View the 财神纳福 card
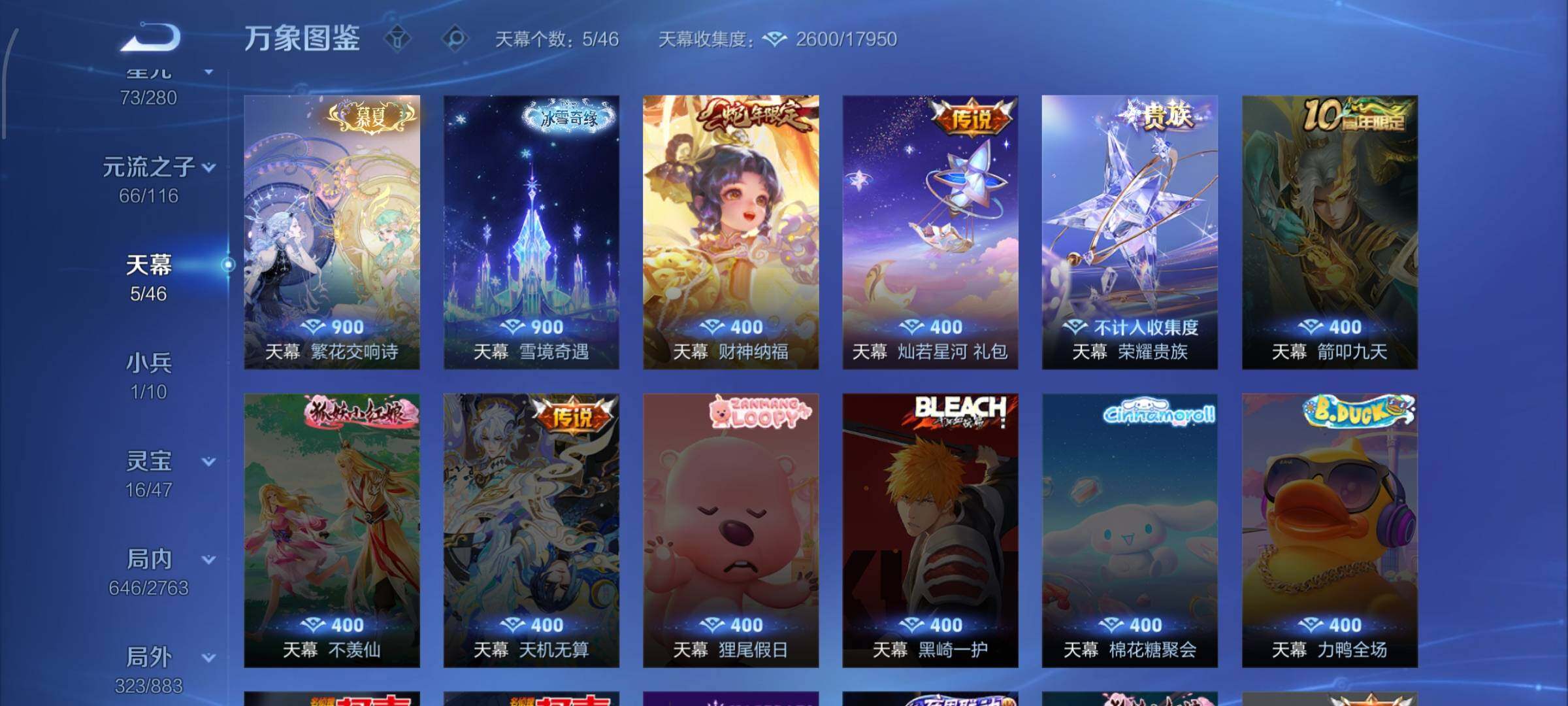 [x=730, y=232]
